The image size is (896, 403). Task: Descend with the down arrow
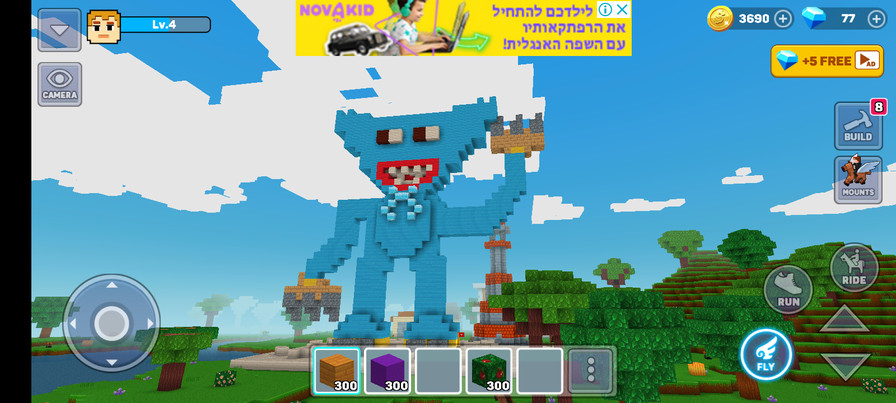click(x=844, y=365)
